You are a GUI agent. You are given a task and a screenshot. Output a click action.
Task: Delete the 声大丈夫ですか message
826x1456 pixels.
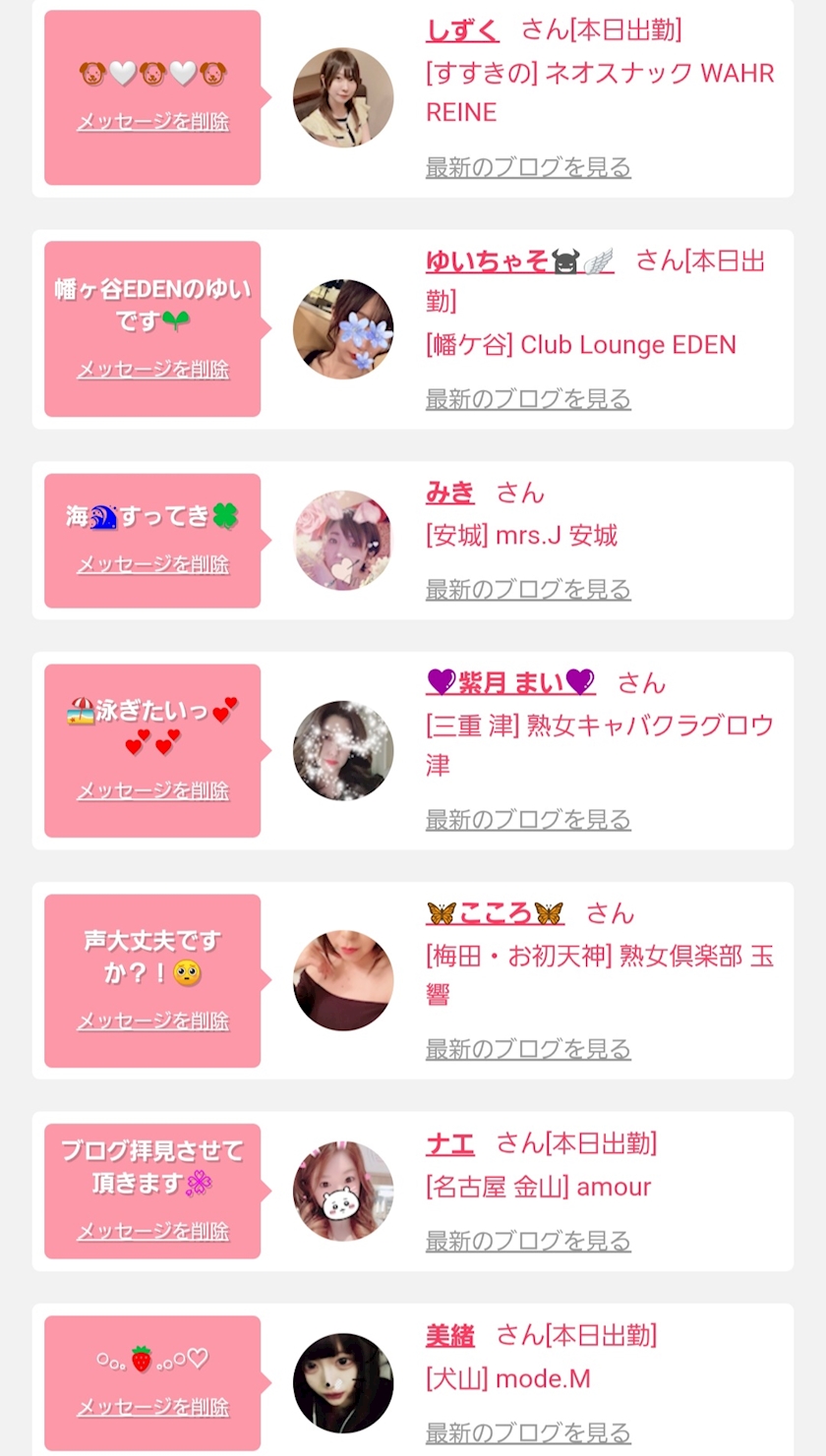coord(152,1020)
